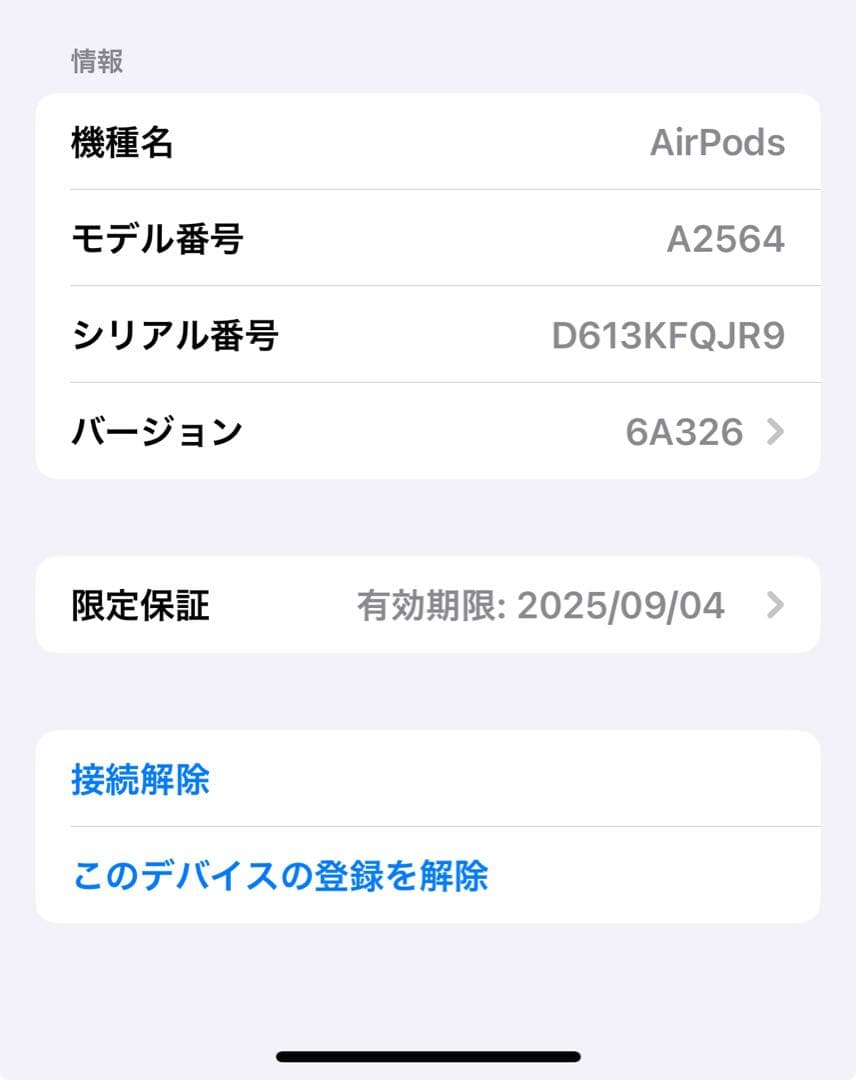857x1080 pixels.
Task: Tap 接続解除 to disconnect the AirPods
Action: pos(140,781)
